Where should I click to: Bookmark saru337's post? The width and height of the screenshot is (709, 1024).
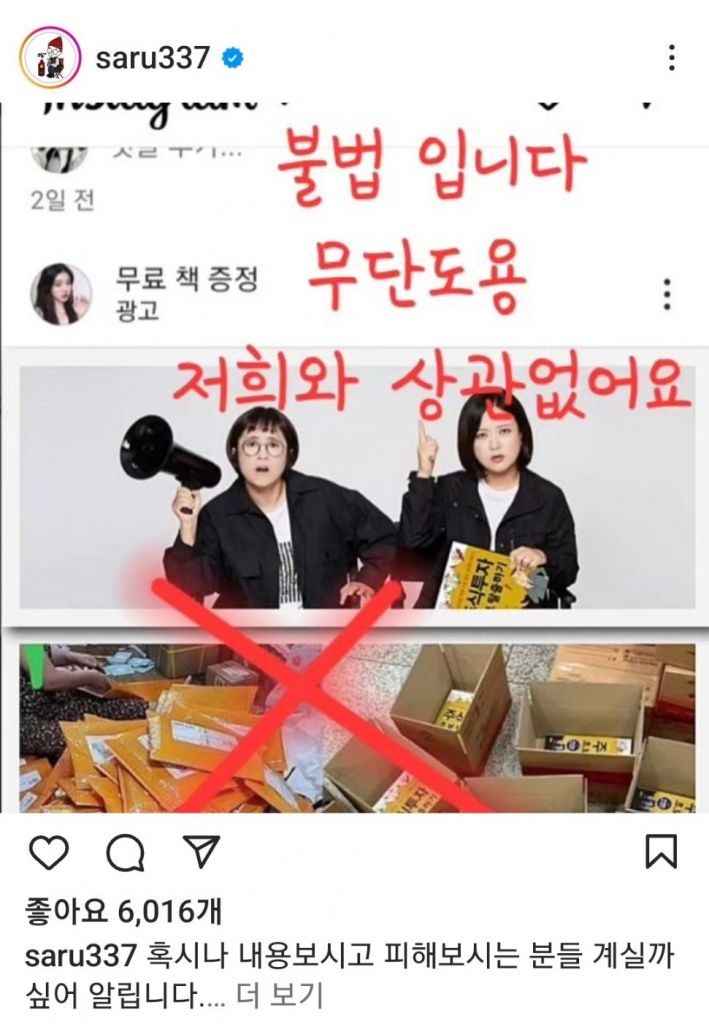tap(660, 852)
